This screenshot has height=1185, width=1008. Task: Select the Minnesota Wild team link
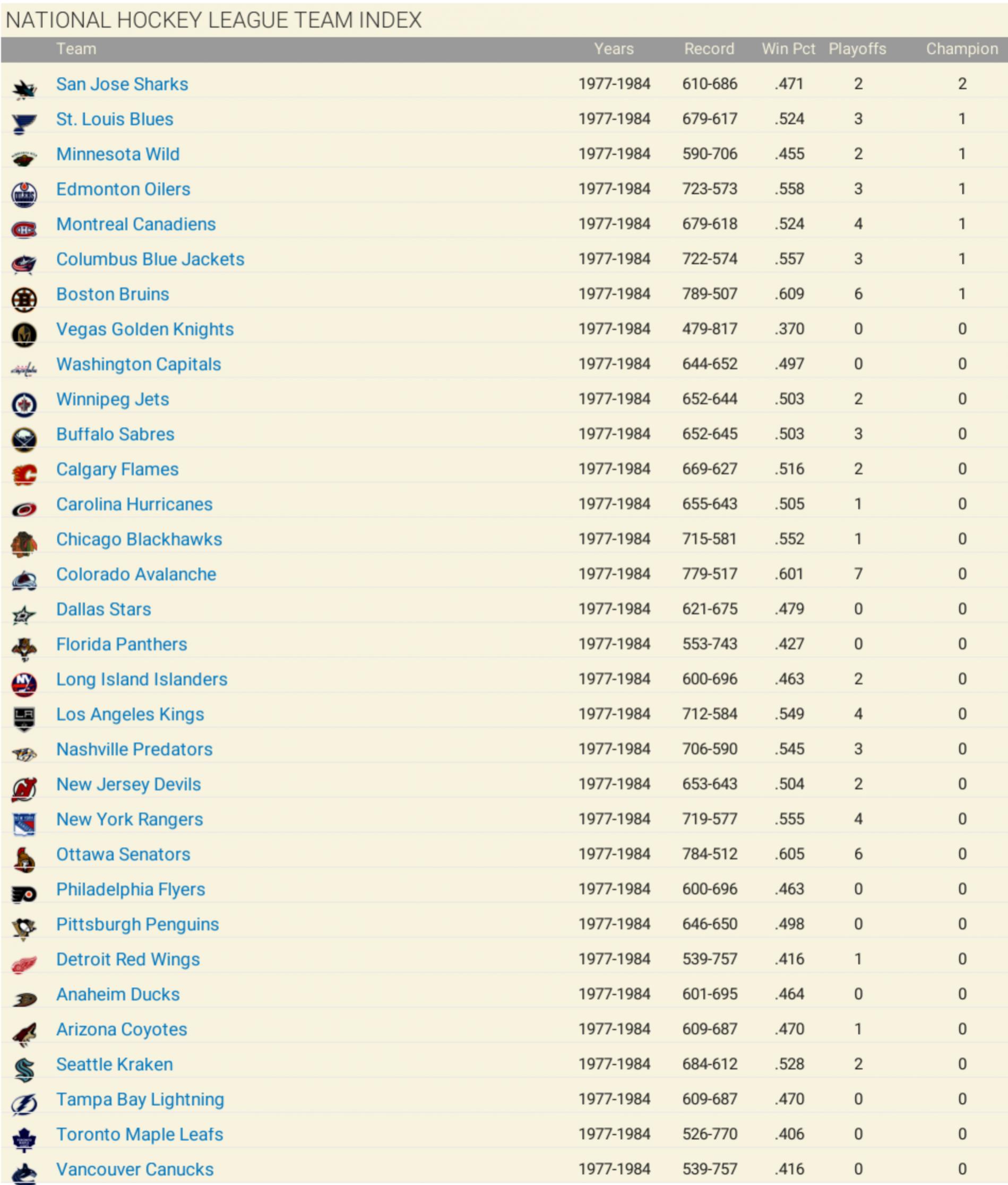[118, 154]
